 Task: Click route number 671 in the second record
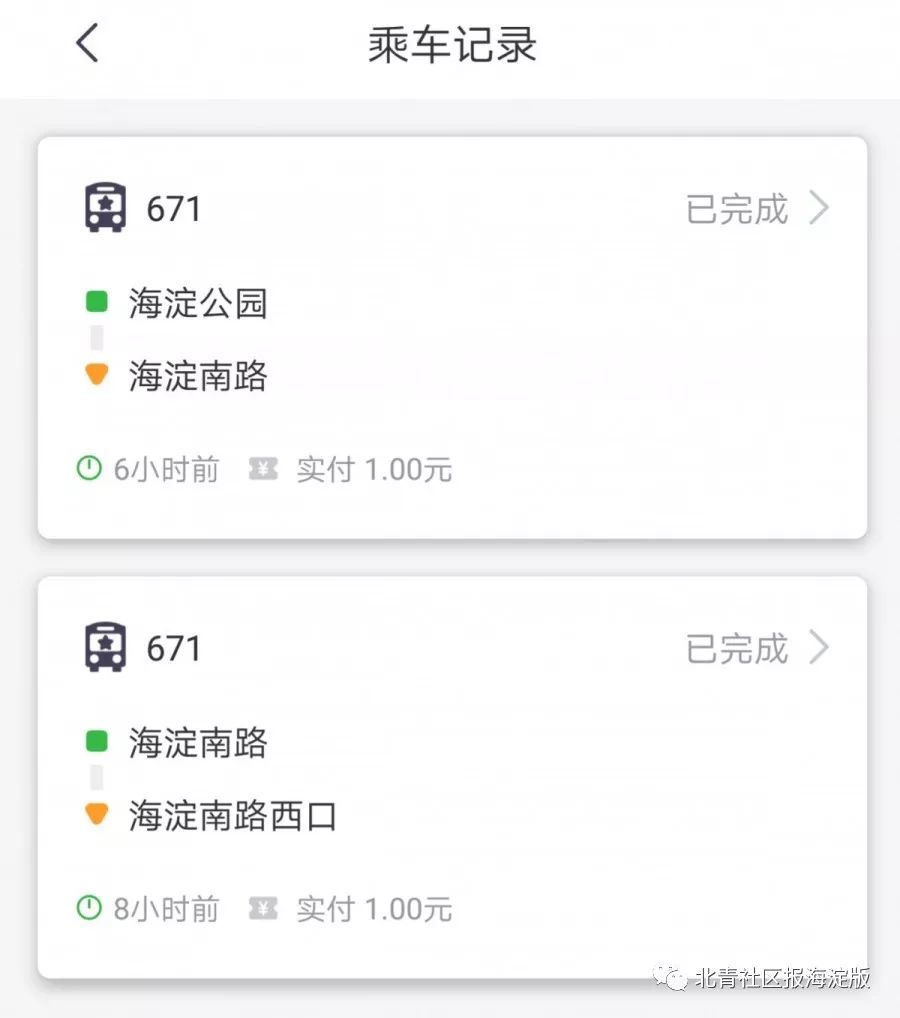coord(175,647)
